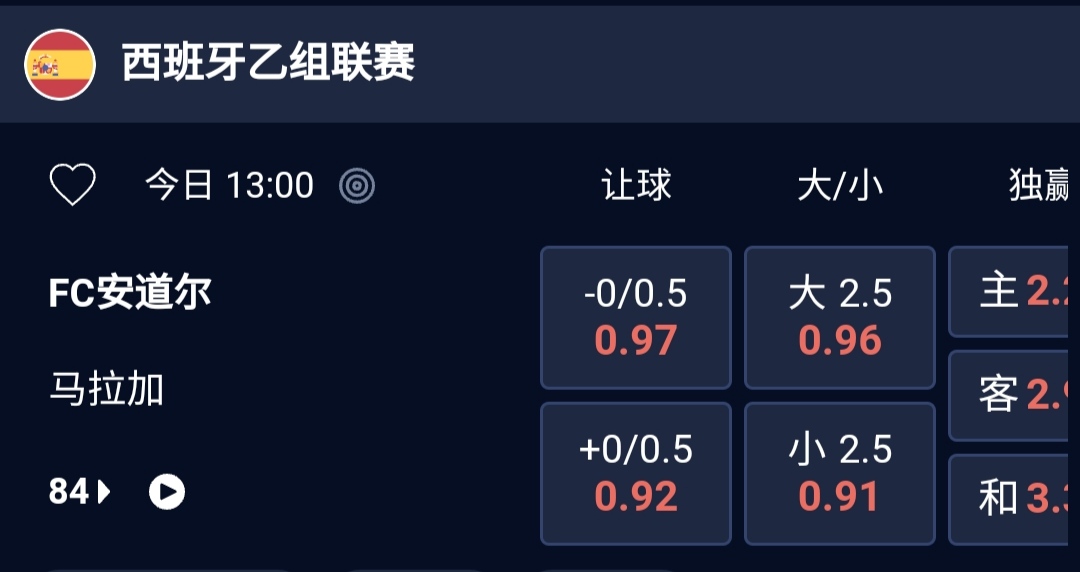Pick 小 2.5 odds 0.91
This screenshot has width=1080, height=572.
pyautogui.click(x=840, y=473)
